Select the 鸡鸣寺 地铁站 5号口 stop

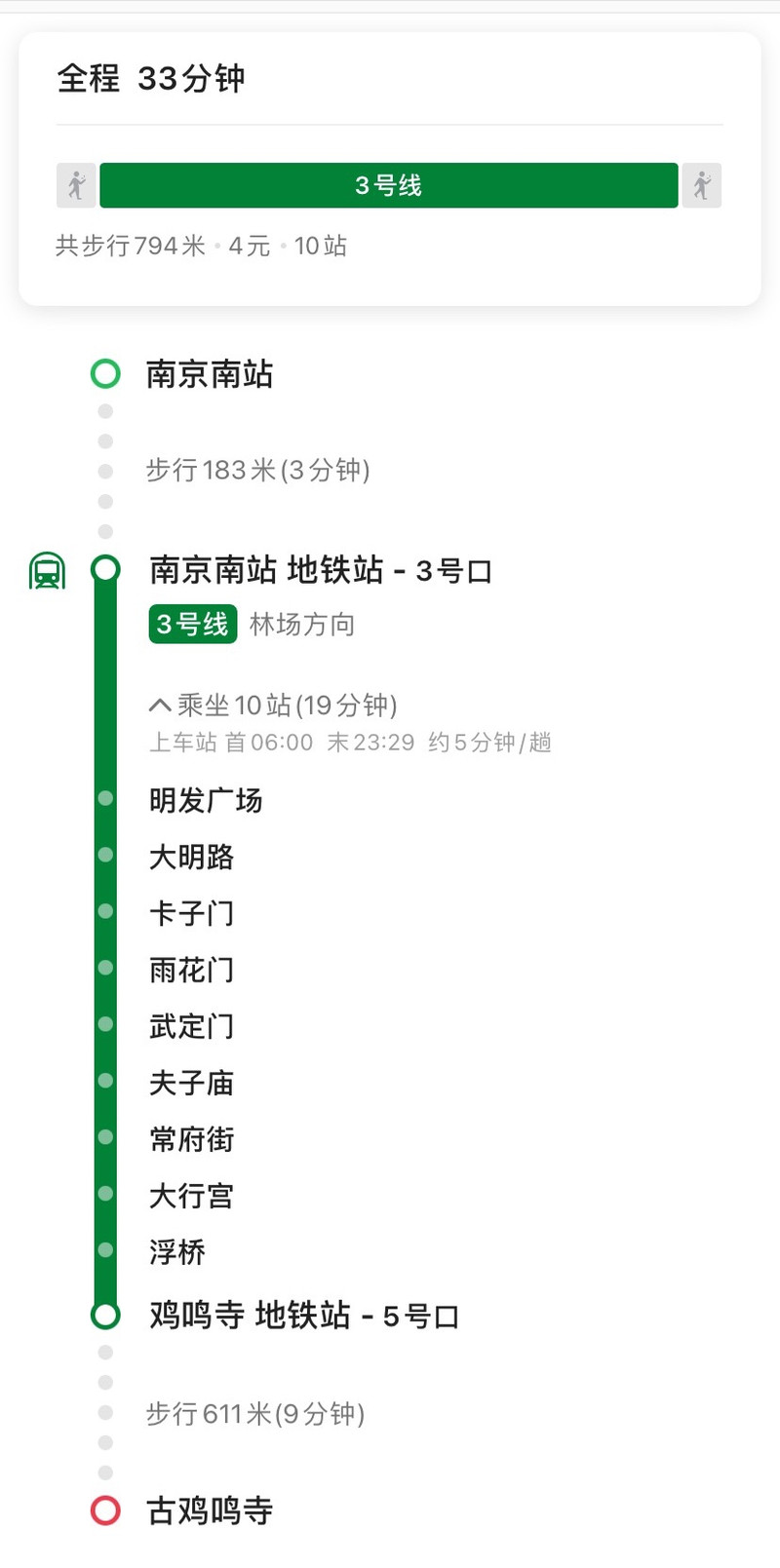(304, 1316)
